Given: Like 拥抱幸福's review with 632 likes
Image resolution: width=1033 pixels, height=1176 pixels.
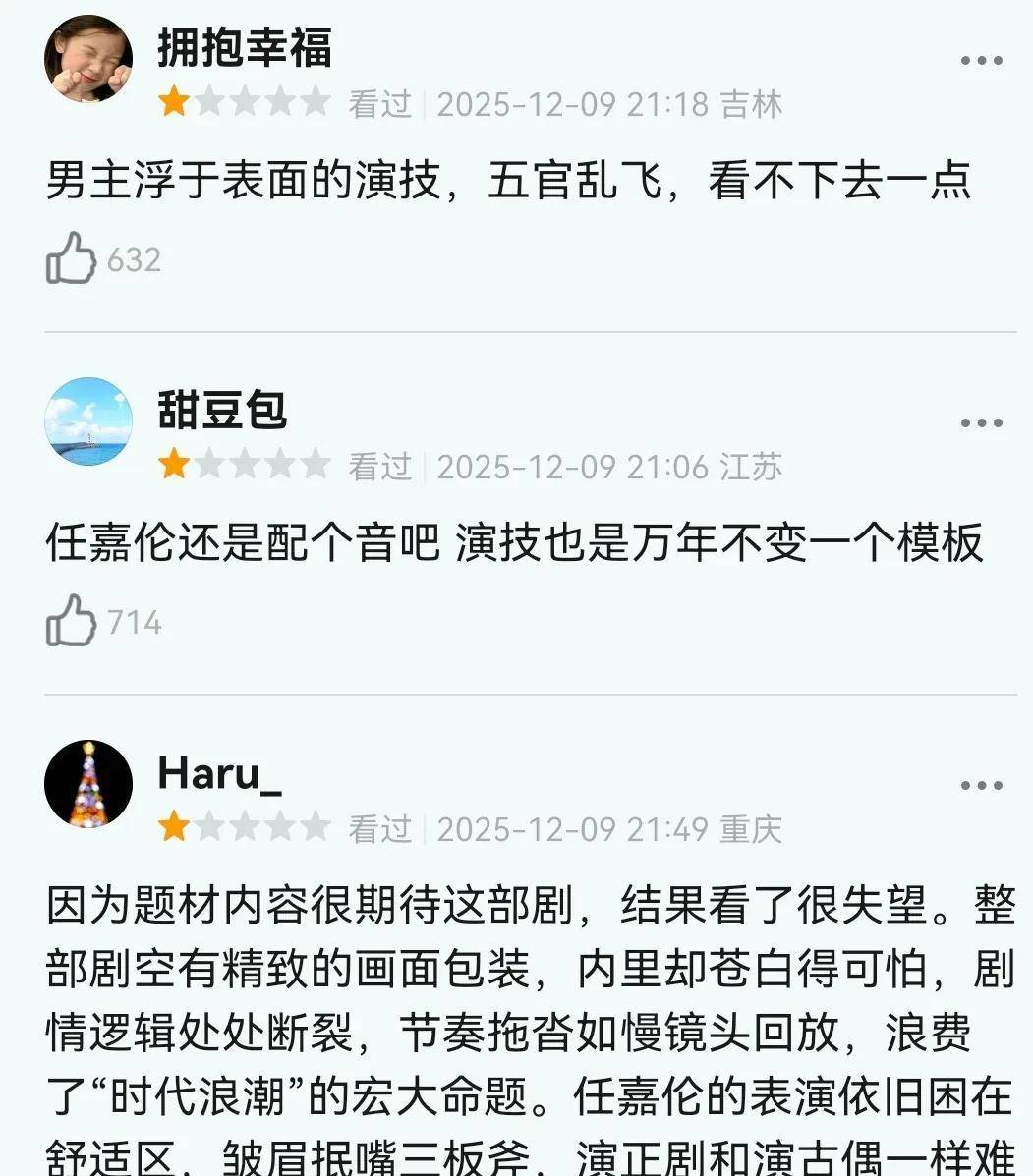Looking at the screenshot, I should [x=71, y=260].
